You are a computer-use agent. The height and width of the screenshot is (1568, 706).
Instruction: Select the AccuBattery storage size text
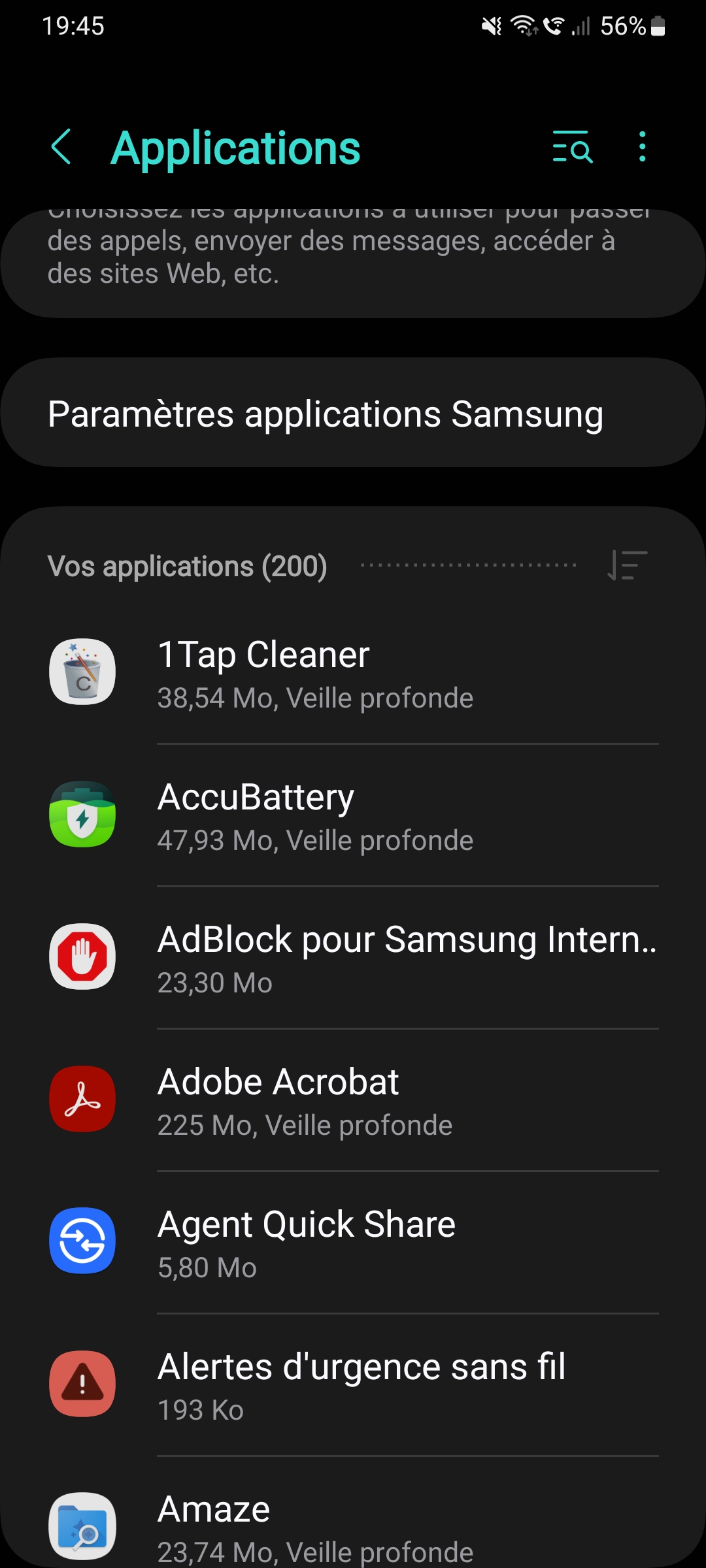click(316, 841)
